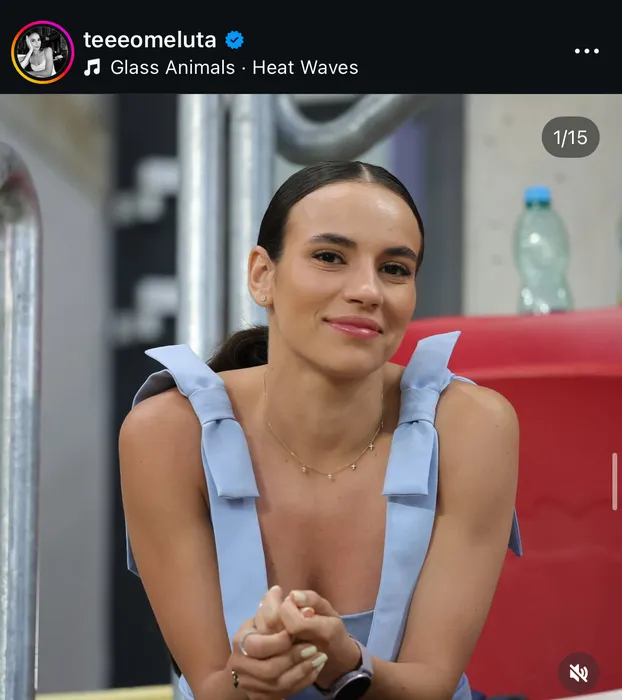
Task: Open Glass Animals Heat Waves audio
Action: [x=233, y=68]
